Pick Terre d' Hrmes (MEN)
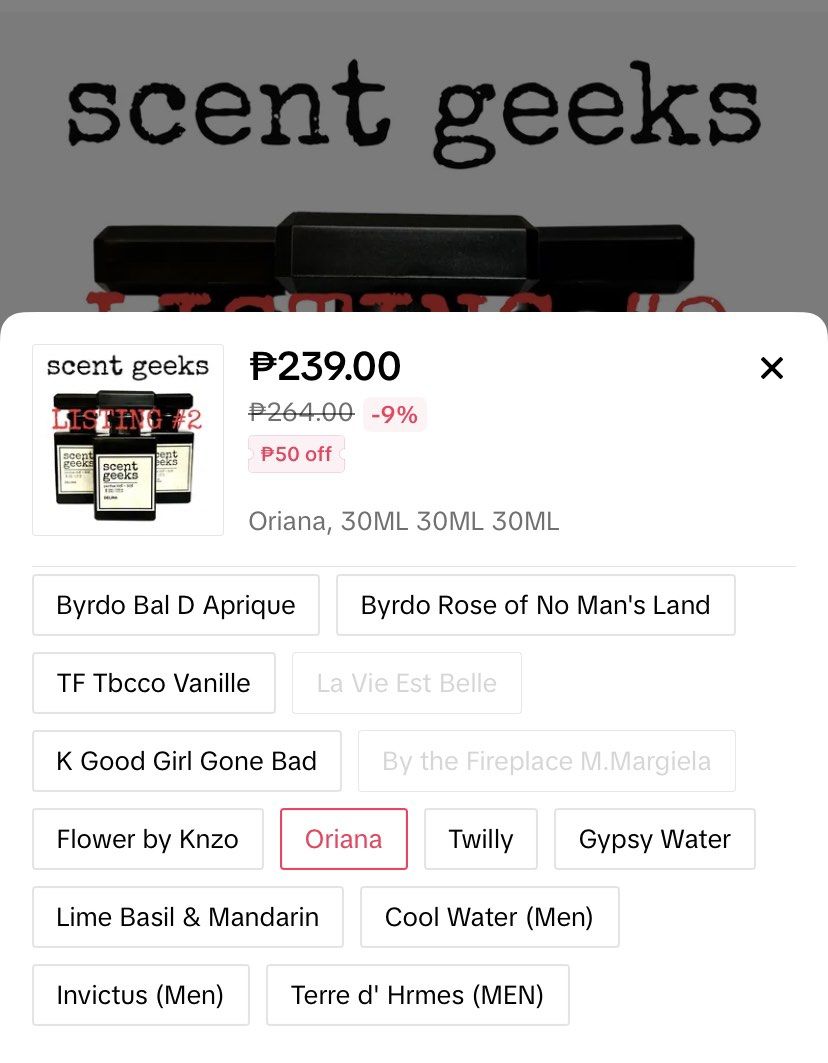Image resolution: width=828 pixels, height=1063 pixels. coord(417,995)
